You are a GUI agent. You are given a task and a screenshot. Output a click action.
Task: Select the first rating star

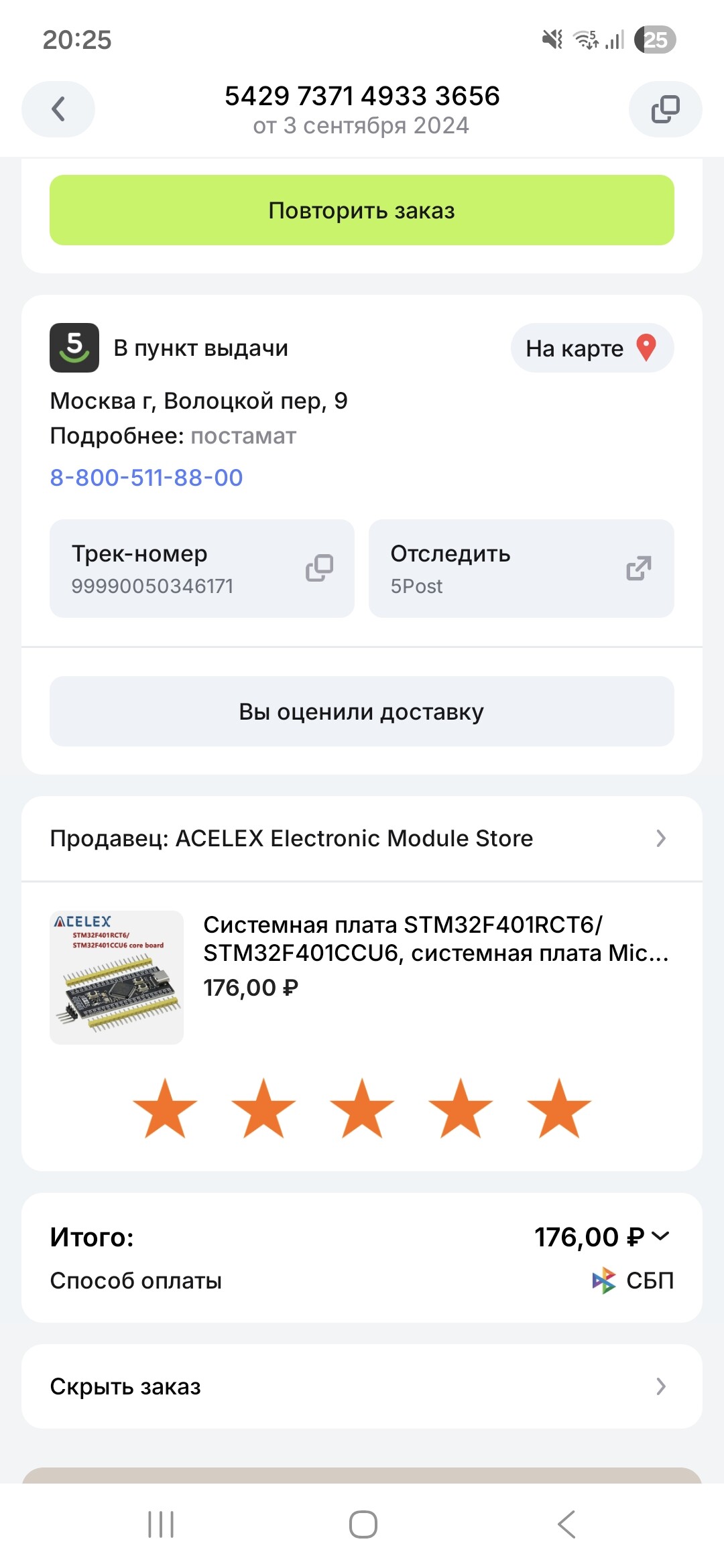[165, 1109]
